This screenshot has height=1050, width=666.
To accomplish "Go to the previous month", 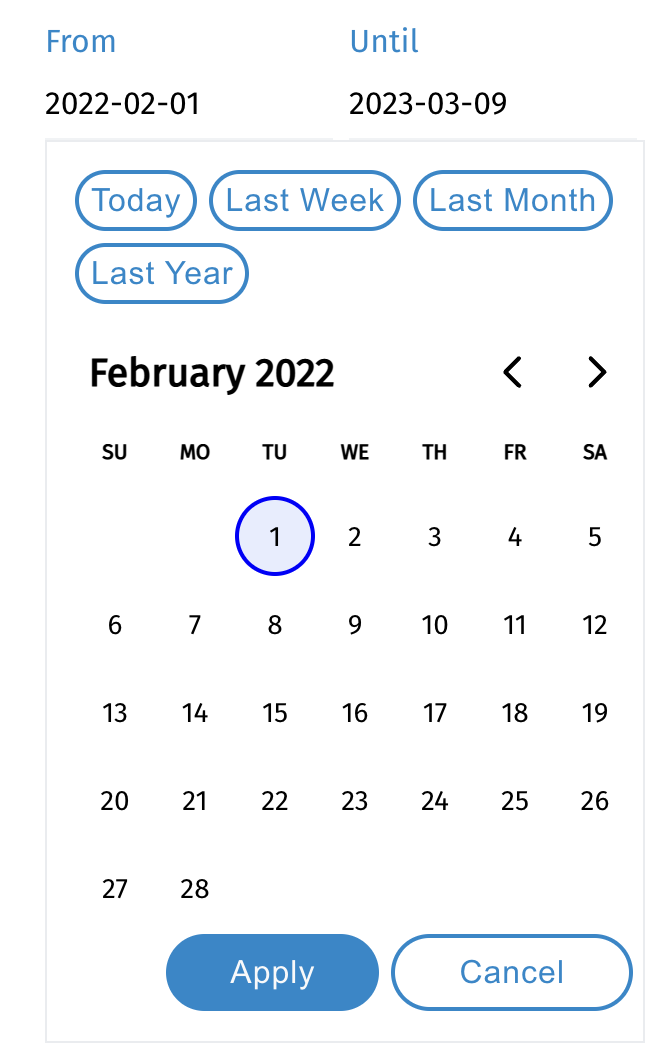I will [513, 372].
